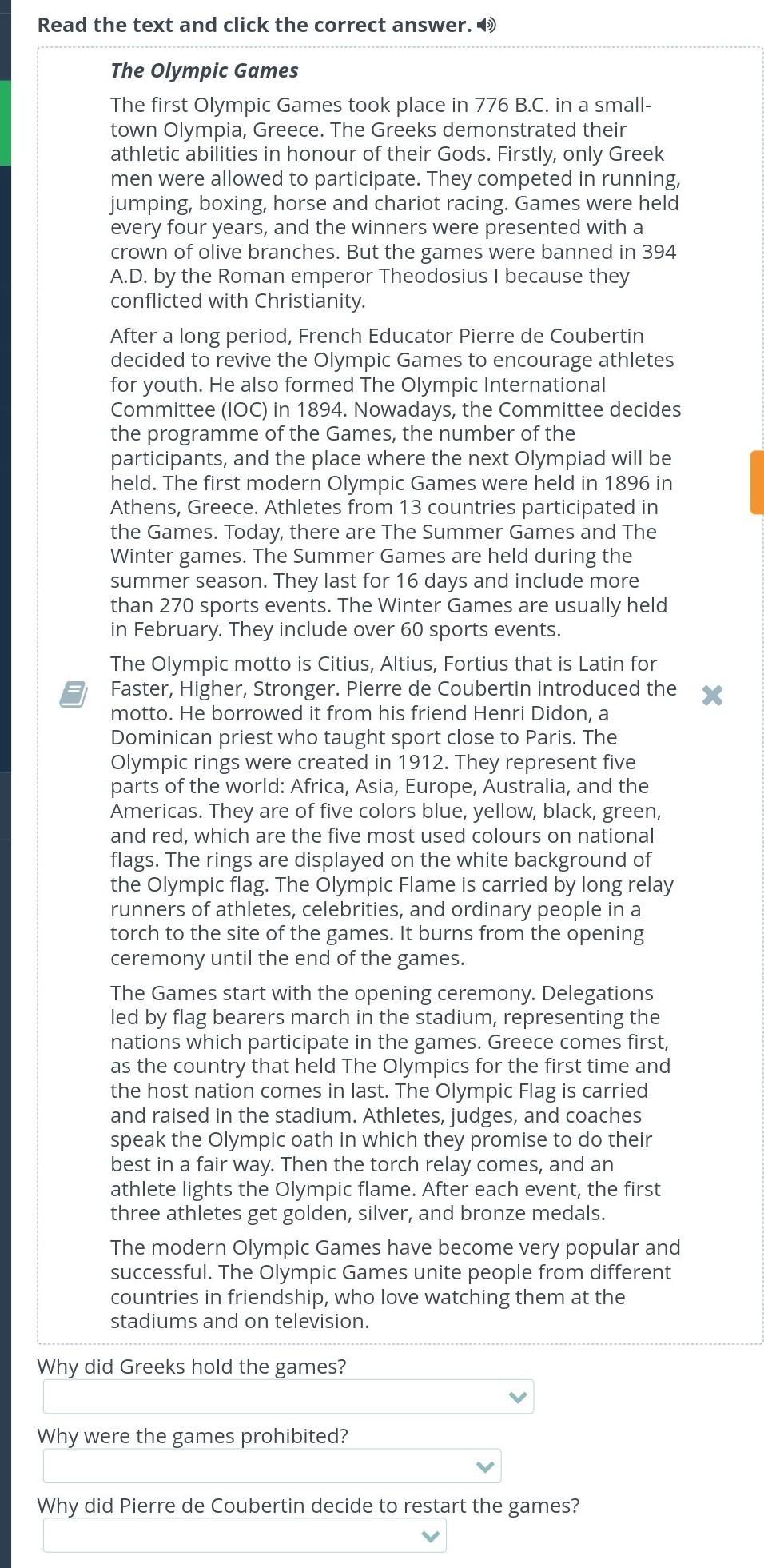
Task: Tap the book icon beside the text
Action: [73, 694]
